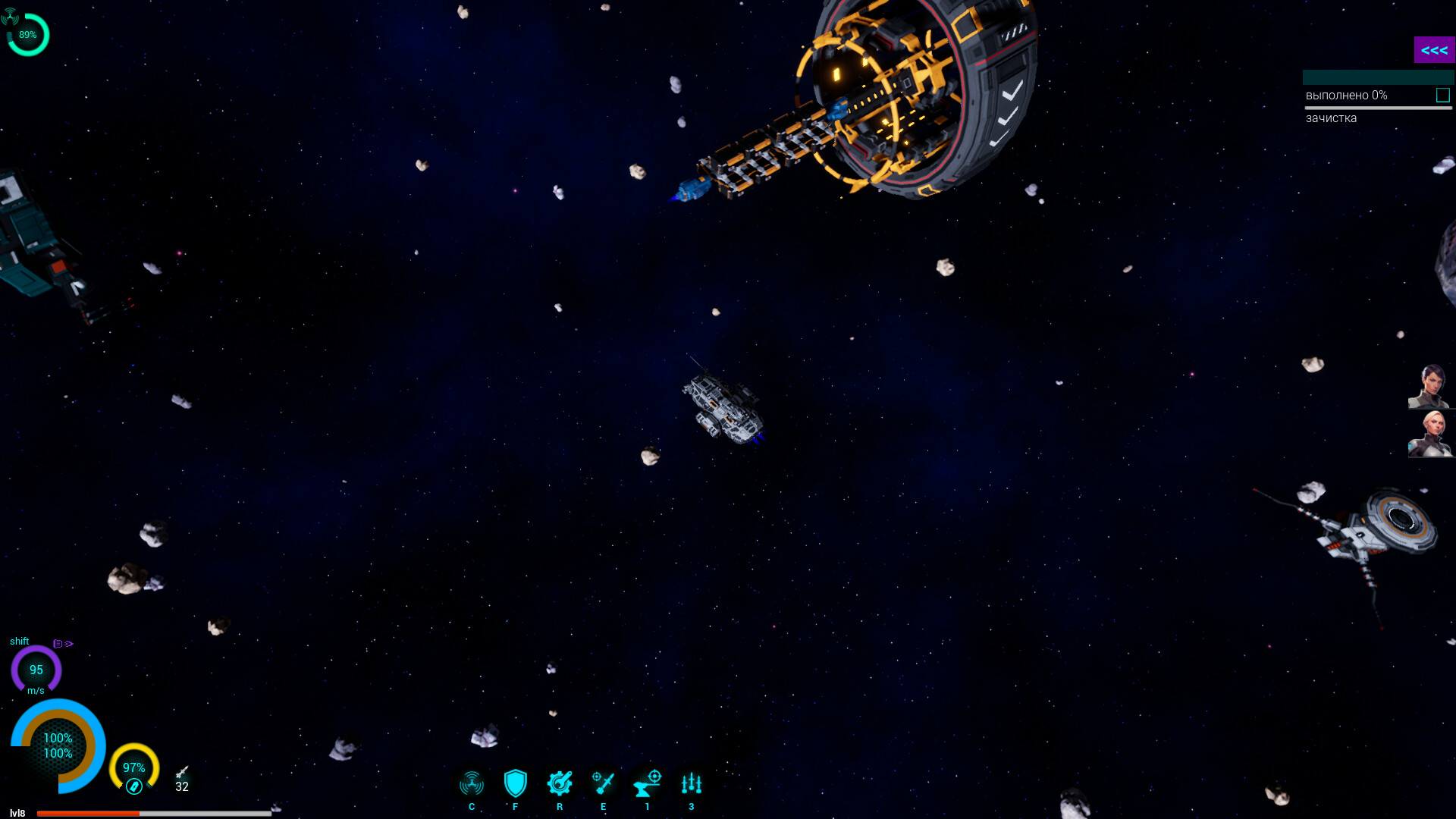Open the blonde crew member portrait
1456x819 pixels.
(1430, 435)
